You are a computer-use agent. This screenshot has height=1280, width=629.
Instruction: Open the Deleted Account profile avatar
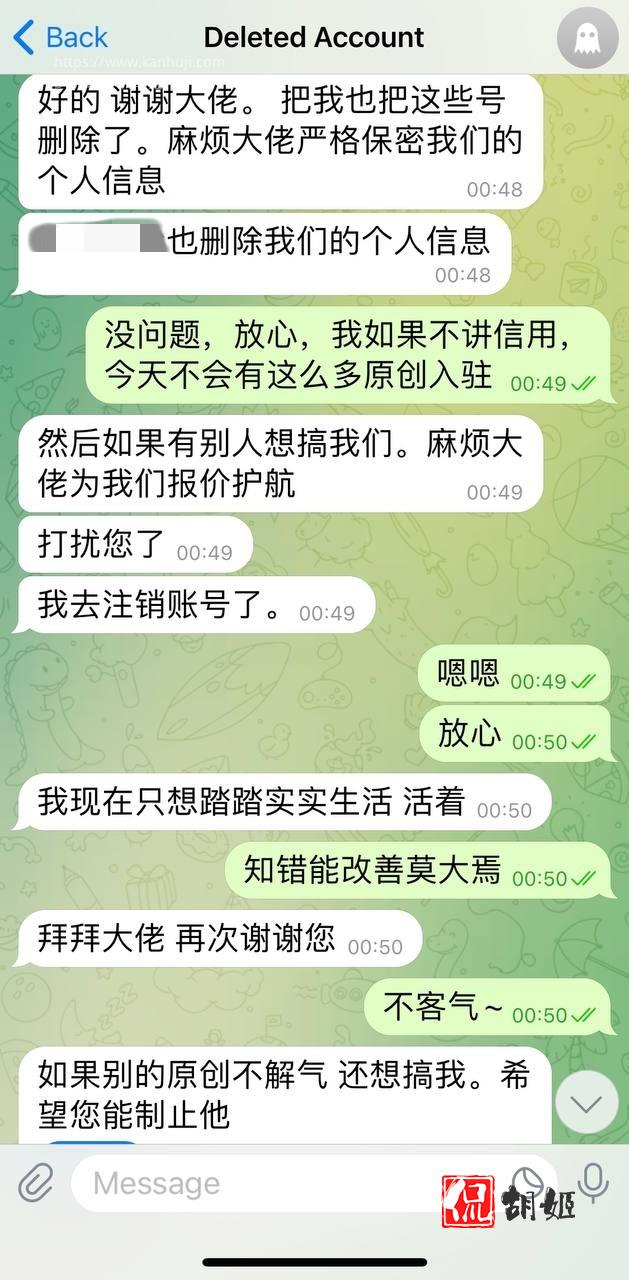click(587, 38)
